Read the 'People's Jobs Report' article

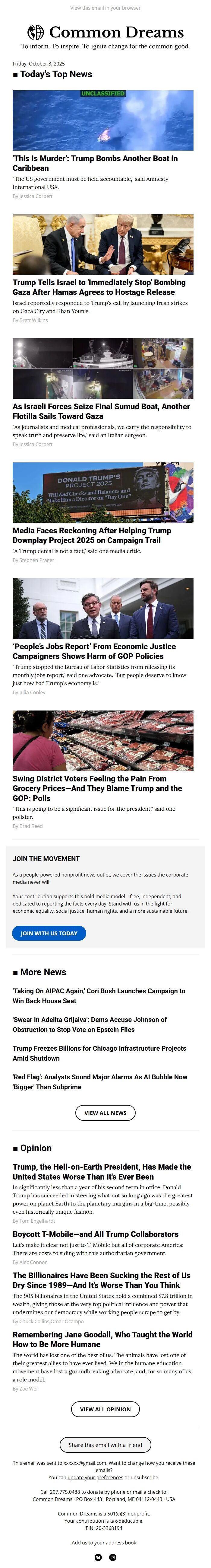[x=94, y=651]
